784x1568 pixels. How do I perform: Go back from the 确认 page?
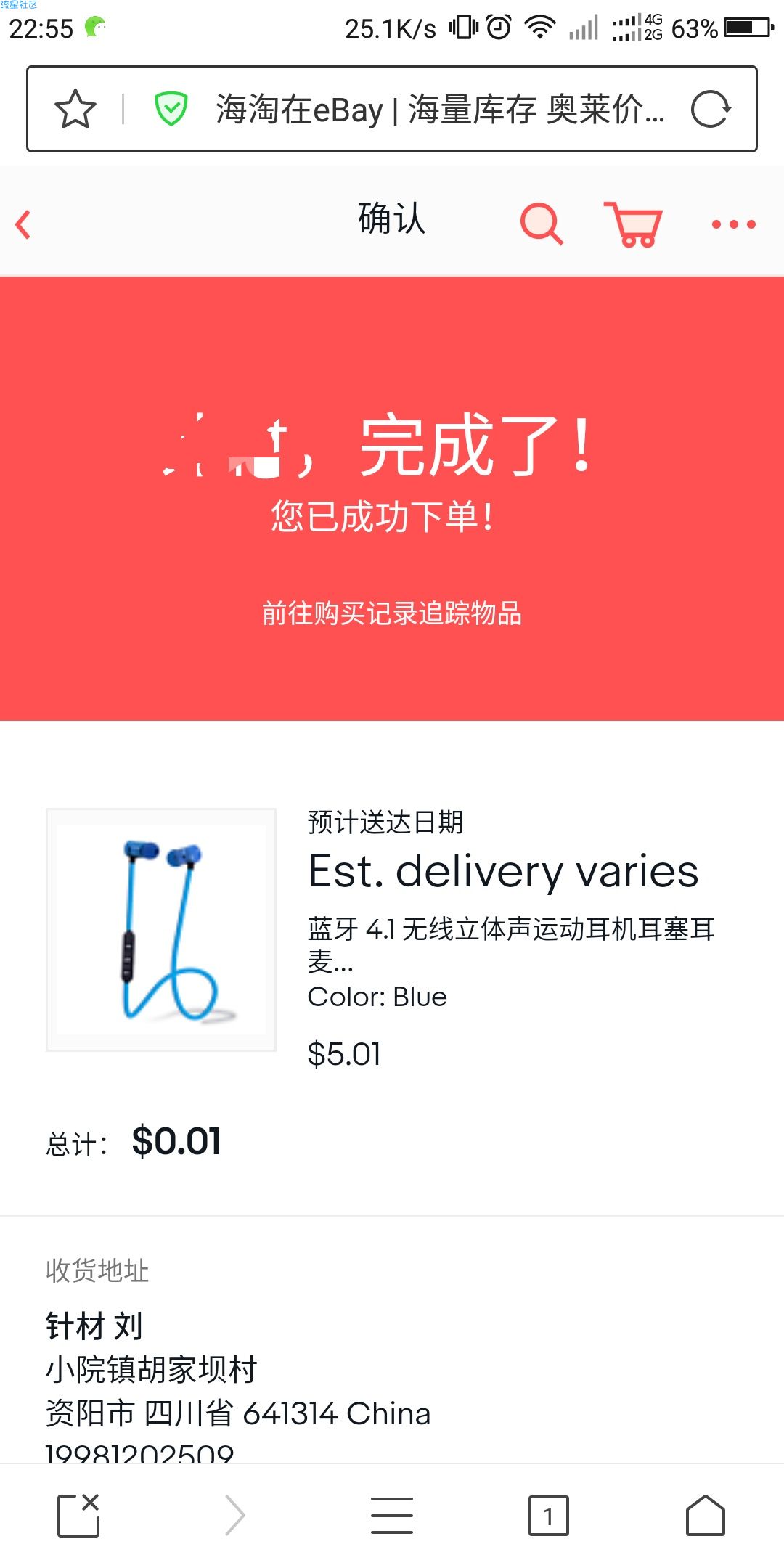(24, 224)
